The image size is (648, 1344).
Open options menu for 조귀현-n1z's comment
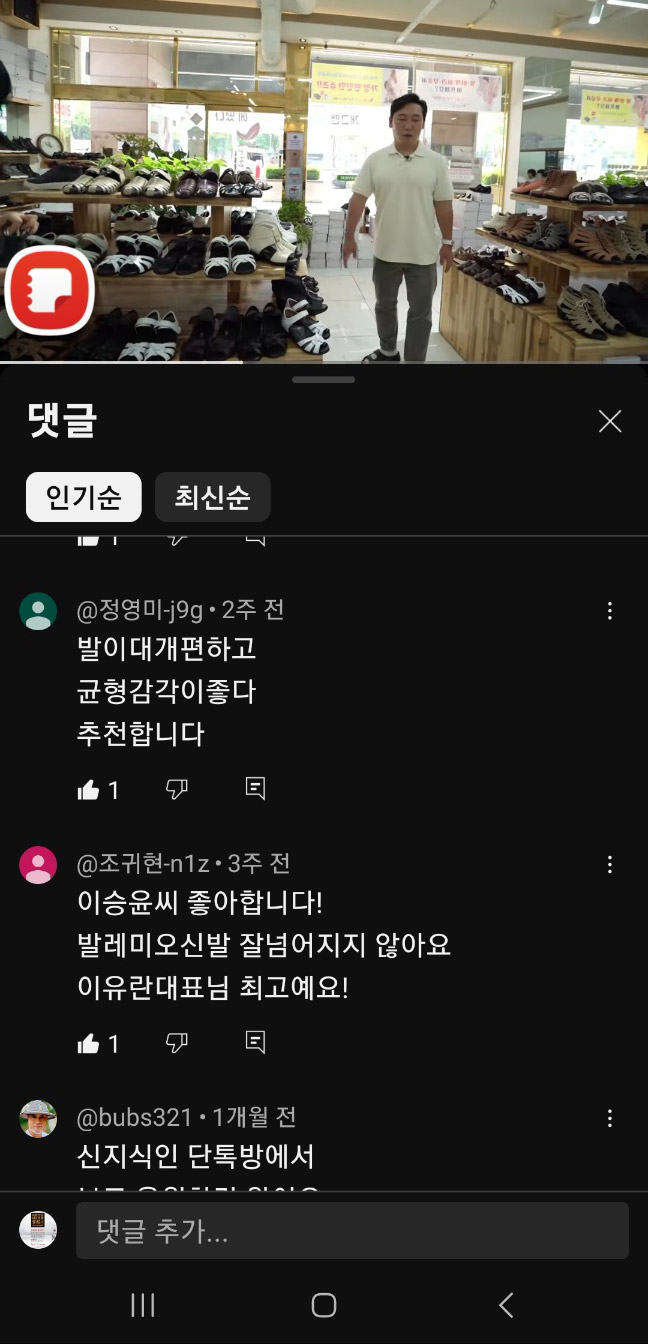click(610, 865)
